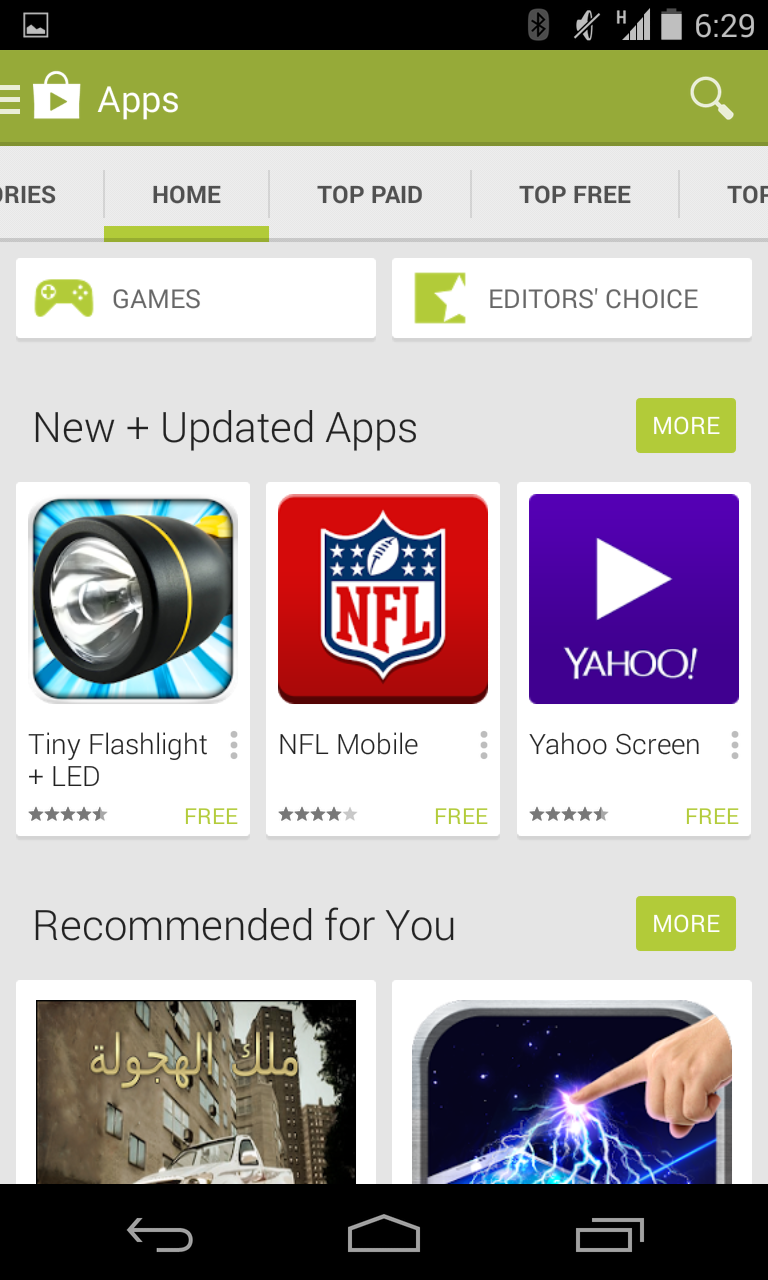Open overflow menu for Tiny Flashlight + LED

tap(234, 745)
